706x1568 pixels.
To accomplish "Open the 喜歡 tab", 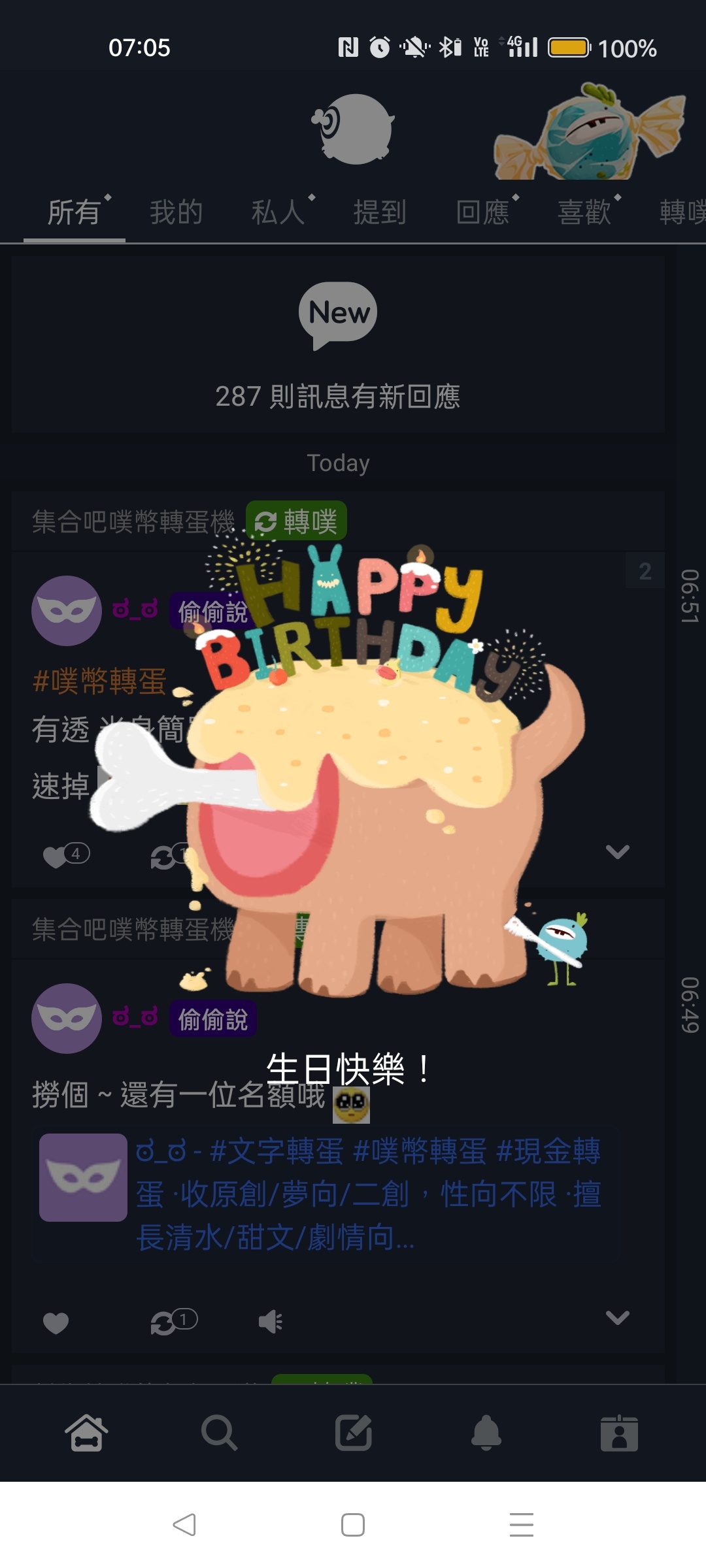I will (584, 213).
